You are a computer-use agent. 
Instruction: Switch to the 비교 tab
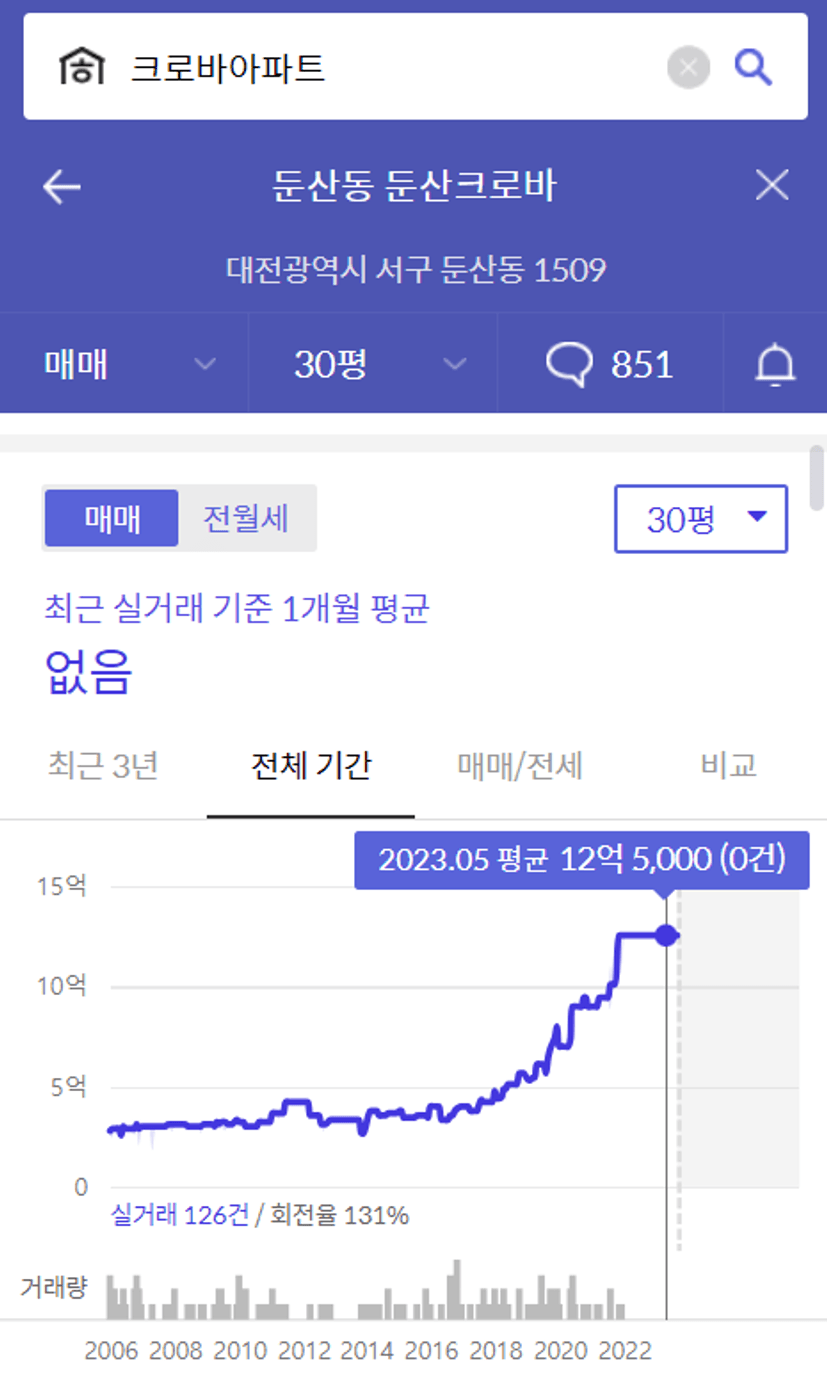(x=729, y=766)
